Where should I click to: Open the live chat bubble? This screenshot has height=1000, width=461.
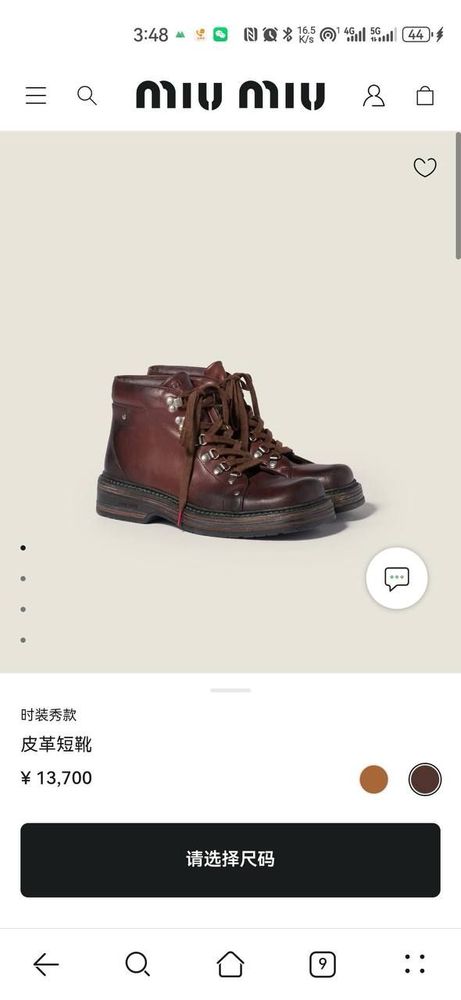(397, 578)
